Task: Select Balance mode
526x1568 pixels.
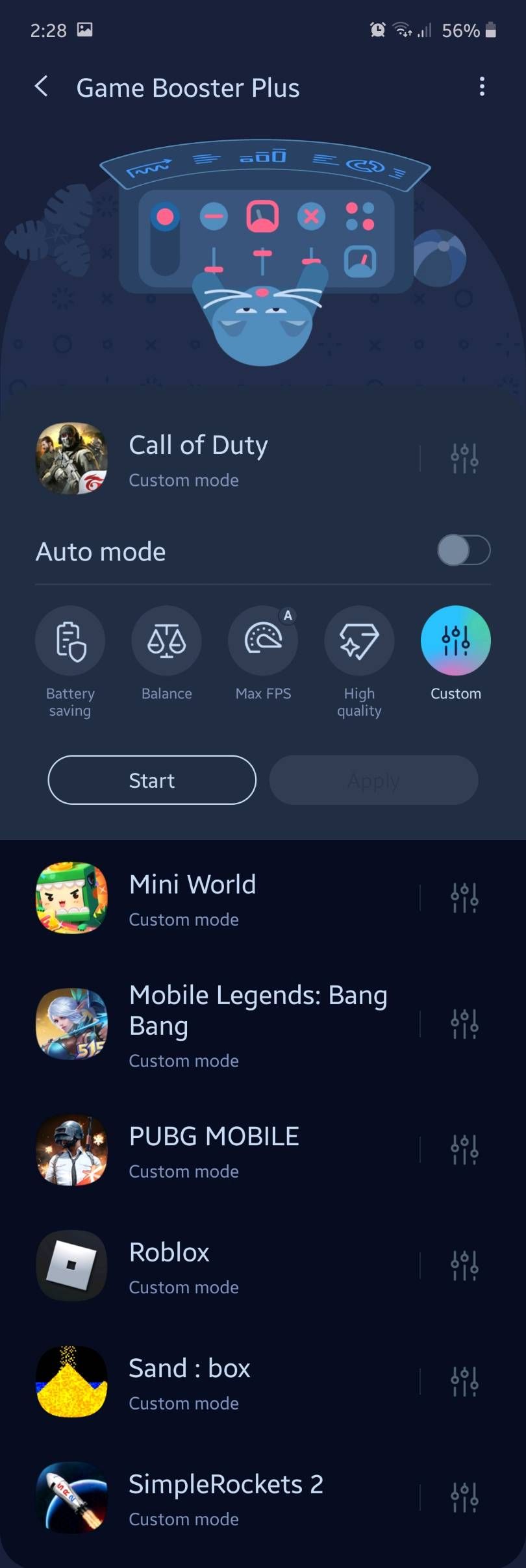Action: click(166, 641)
